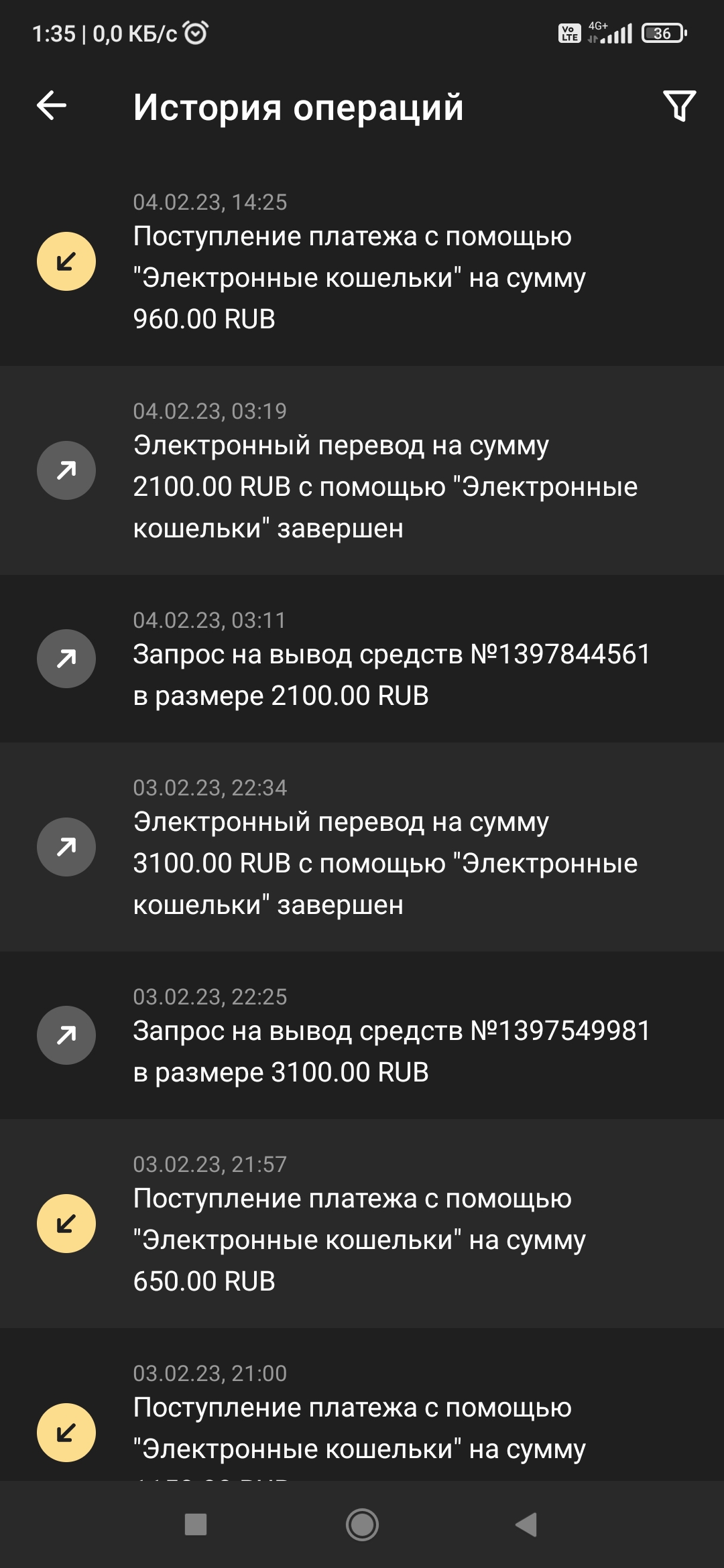Tap the system home button
The width and height of the screenshot is (724, 1568).
(362, 1525)
